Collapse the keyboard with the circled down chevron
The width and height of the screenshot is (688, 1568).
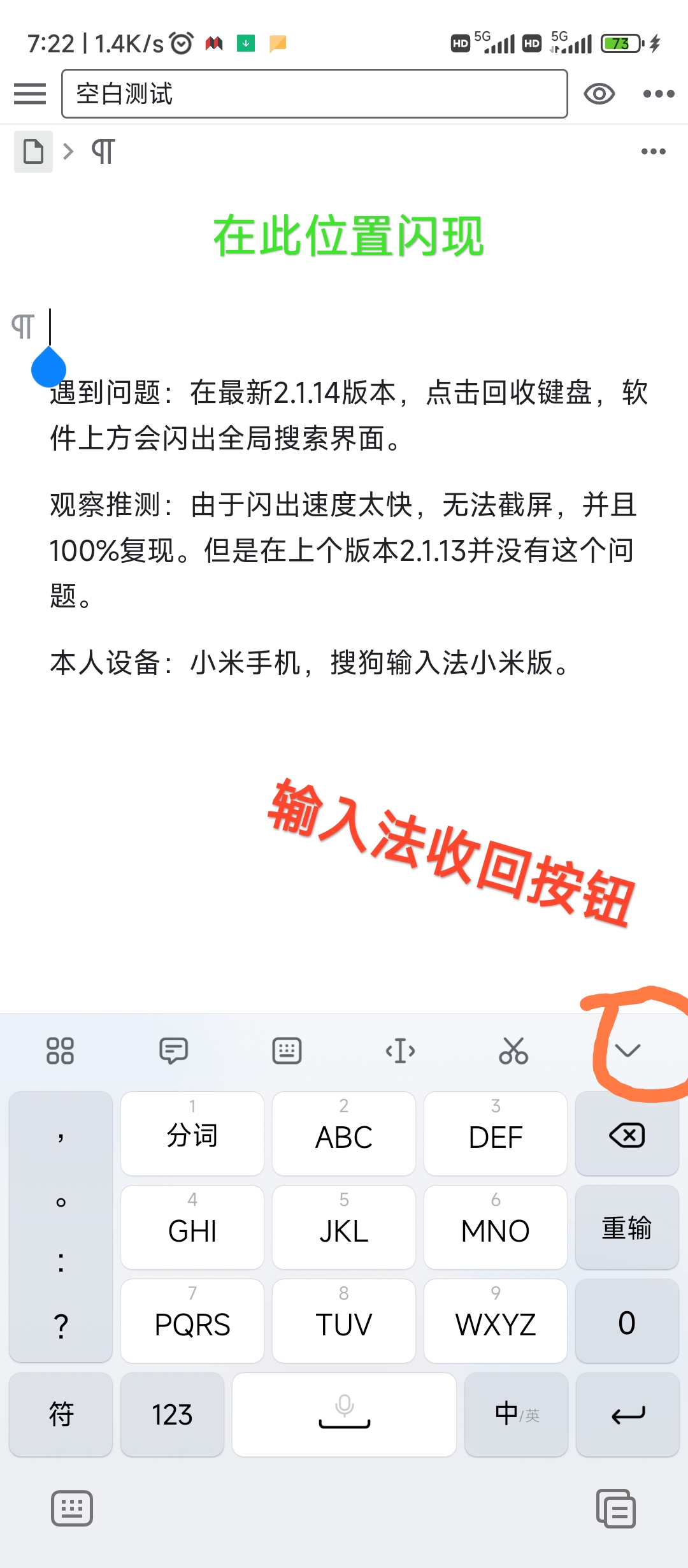(628, 1052)
